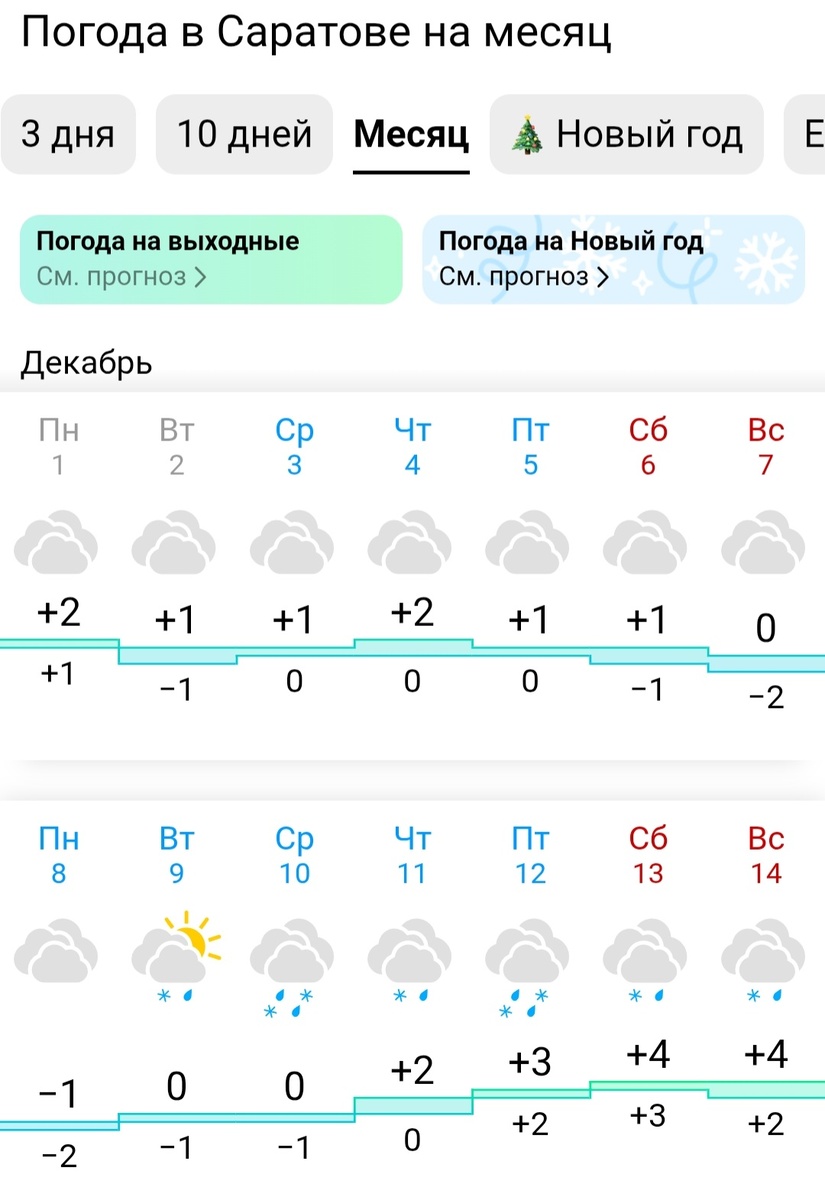825x1200 pixels.
Task: Select the Сб 13 date cell
Action: click(x=647, y=855)
